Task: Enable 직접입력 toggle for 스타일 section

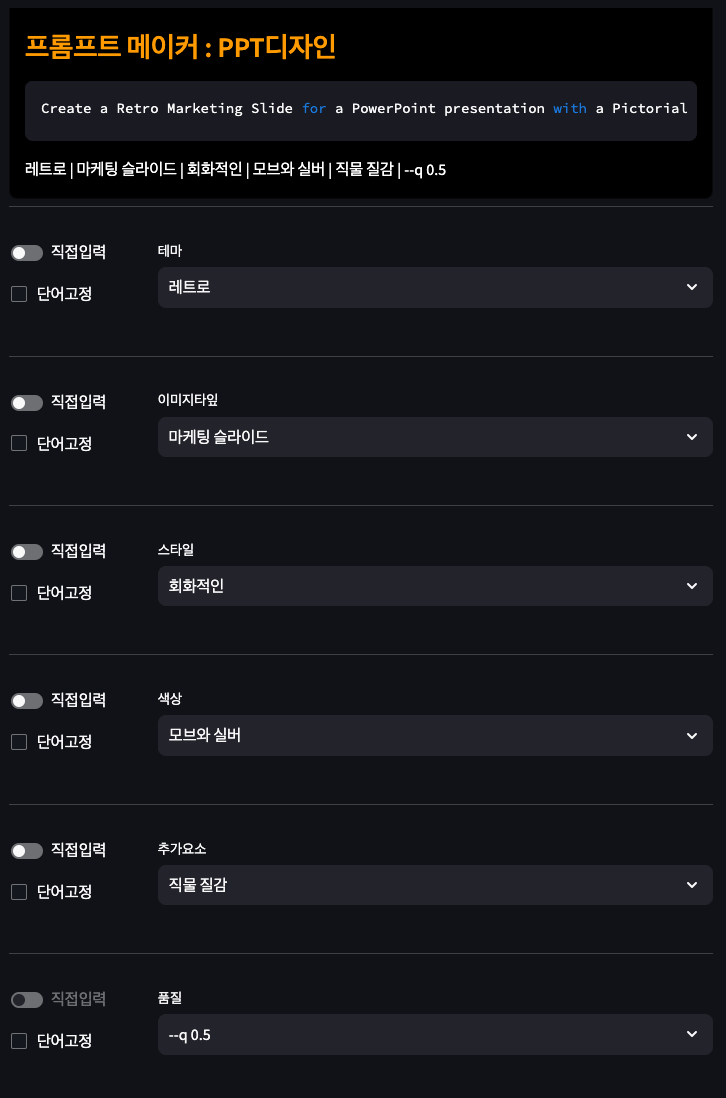Action: [x=27, y=551]
